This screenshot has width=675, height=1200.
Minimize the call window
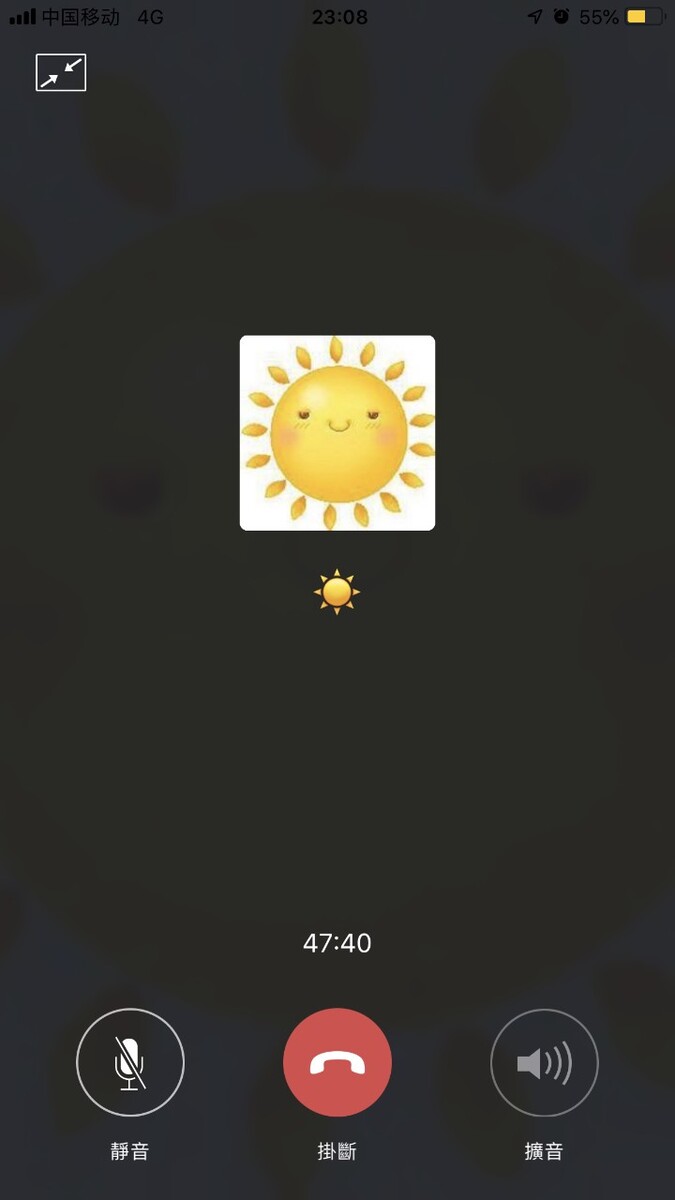point(61,72)
